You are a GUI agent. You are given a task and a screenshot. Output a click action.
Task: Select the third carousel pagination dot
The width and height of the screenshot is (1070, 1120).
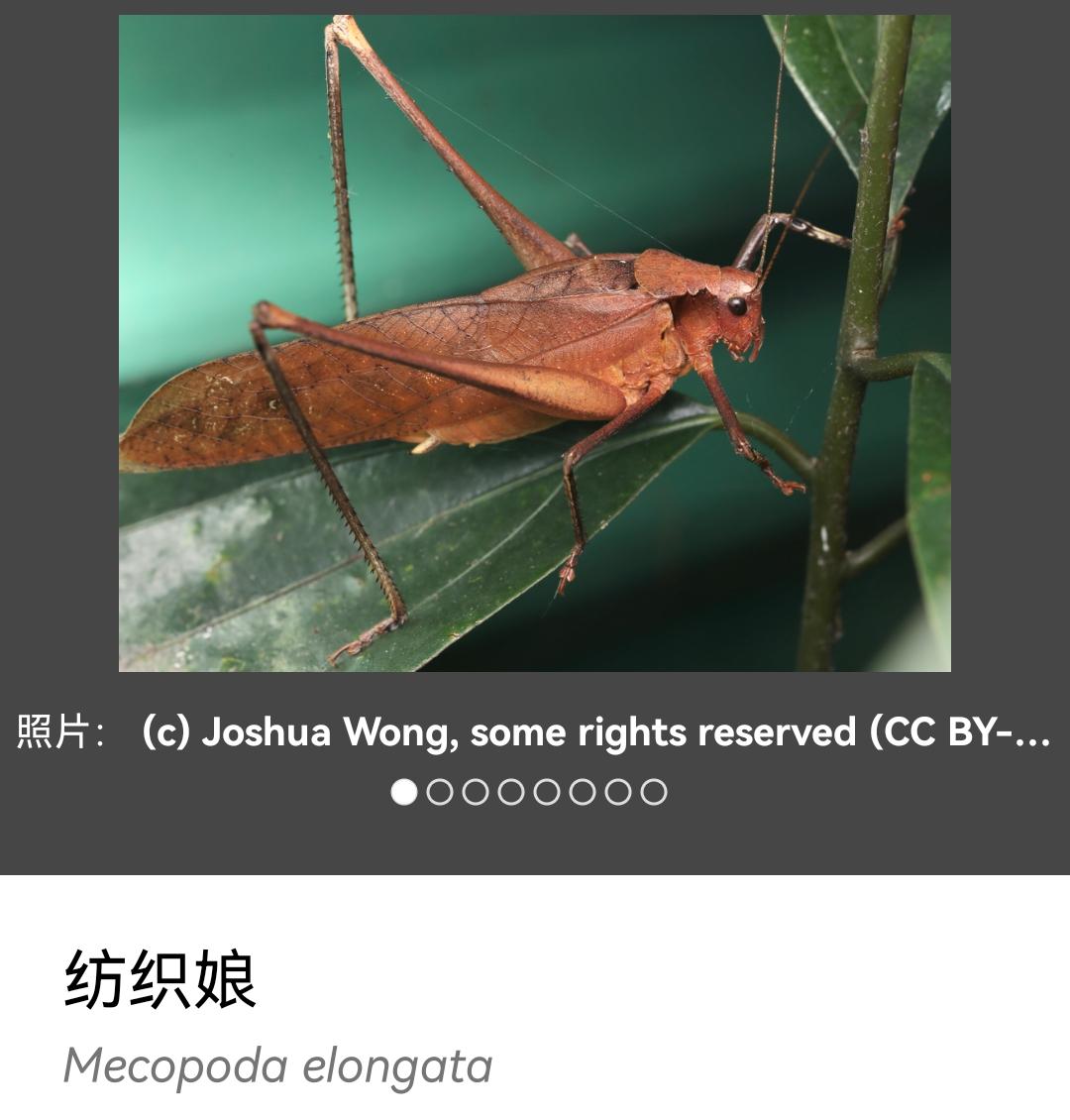(x=476, y=791)
